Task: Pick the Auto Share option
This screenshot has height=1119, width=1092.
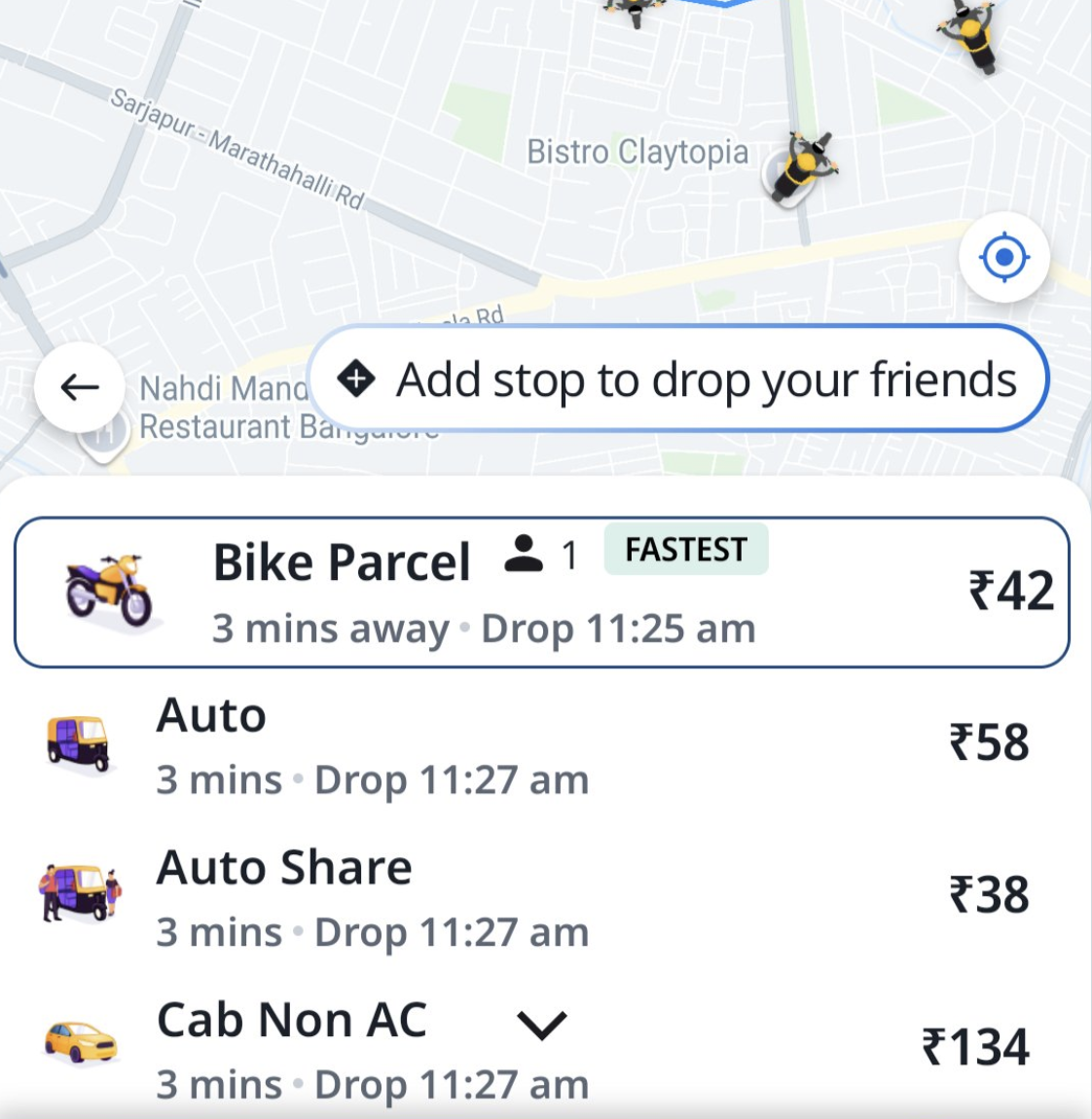Action: pos(541,897)
